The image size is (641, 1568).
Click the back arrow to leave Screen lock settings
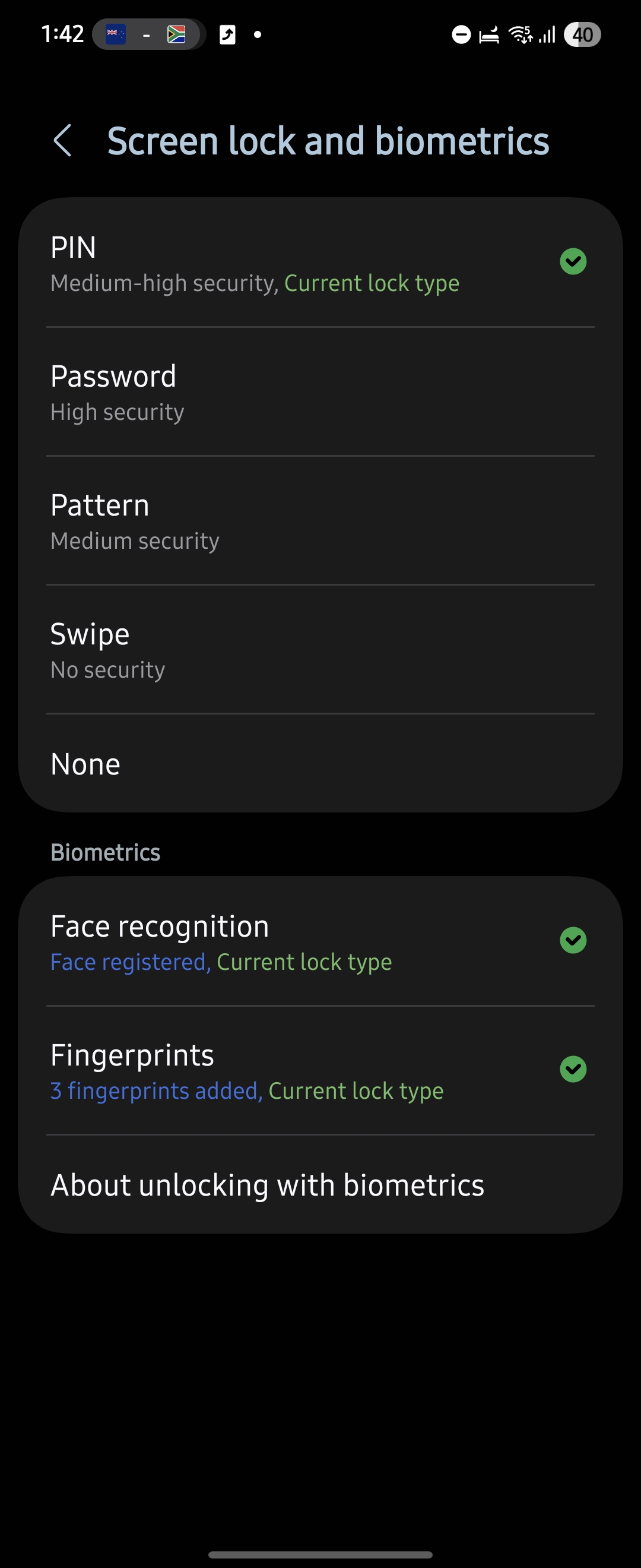tap(63, 140)
